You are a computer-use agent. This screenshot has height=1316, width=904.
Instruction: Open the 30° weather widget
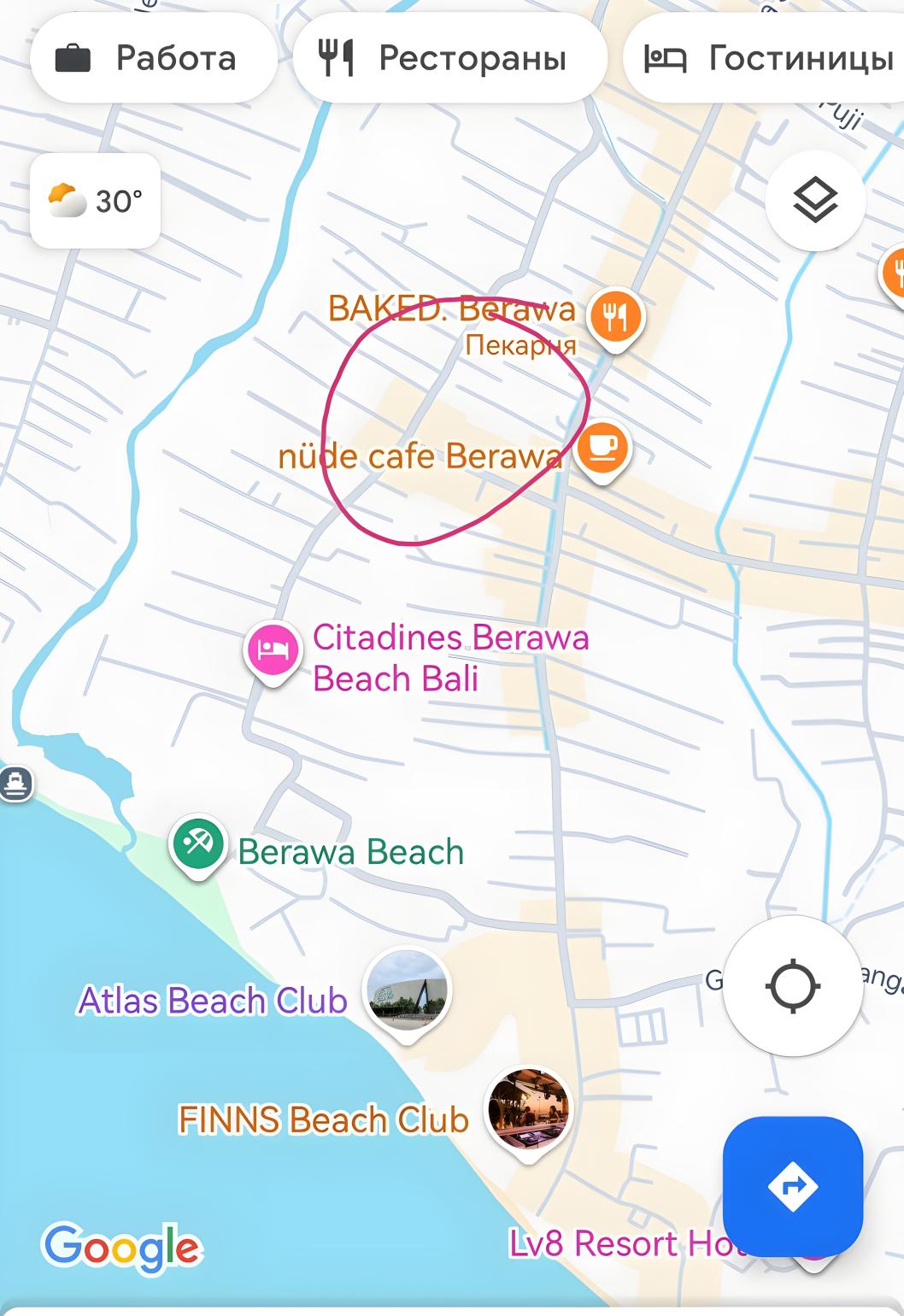pyautogui.click(x=95, y=202)
